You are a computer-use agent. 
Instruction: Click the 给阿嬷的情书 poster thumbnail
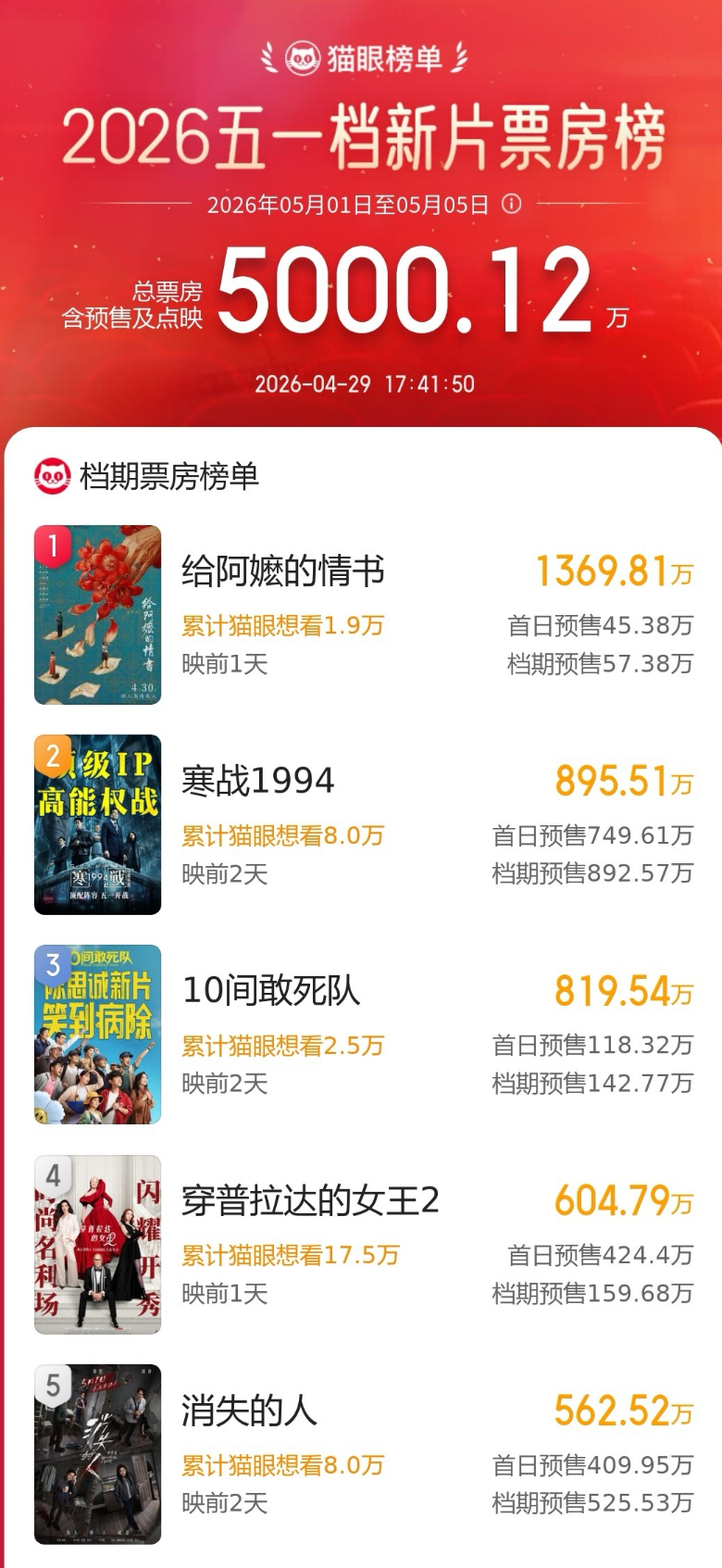tap(97, 613)
